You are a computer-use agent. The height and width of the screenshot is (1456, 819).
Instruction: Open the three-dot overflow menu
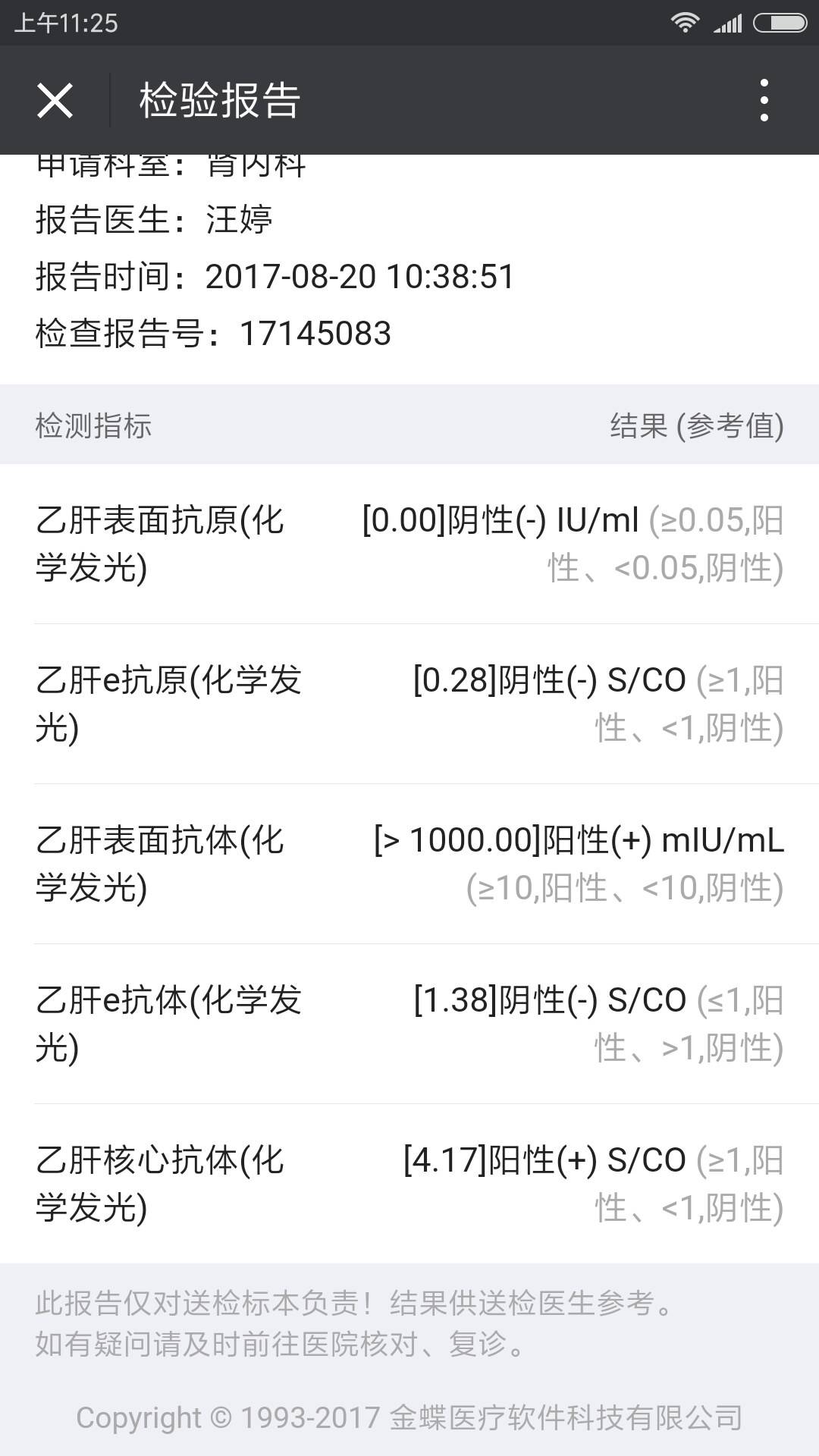point(764,100)
